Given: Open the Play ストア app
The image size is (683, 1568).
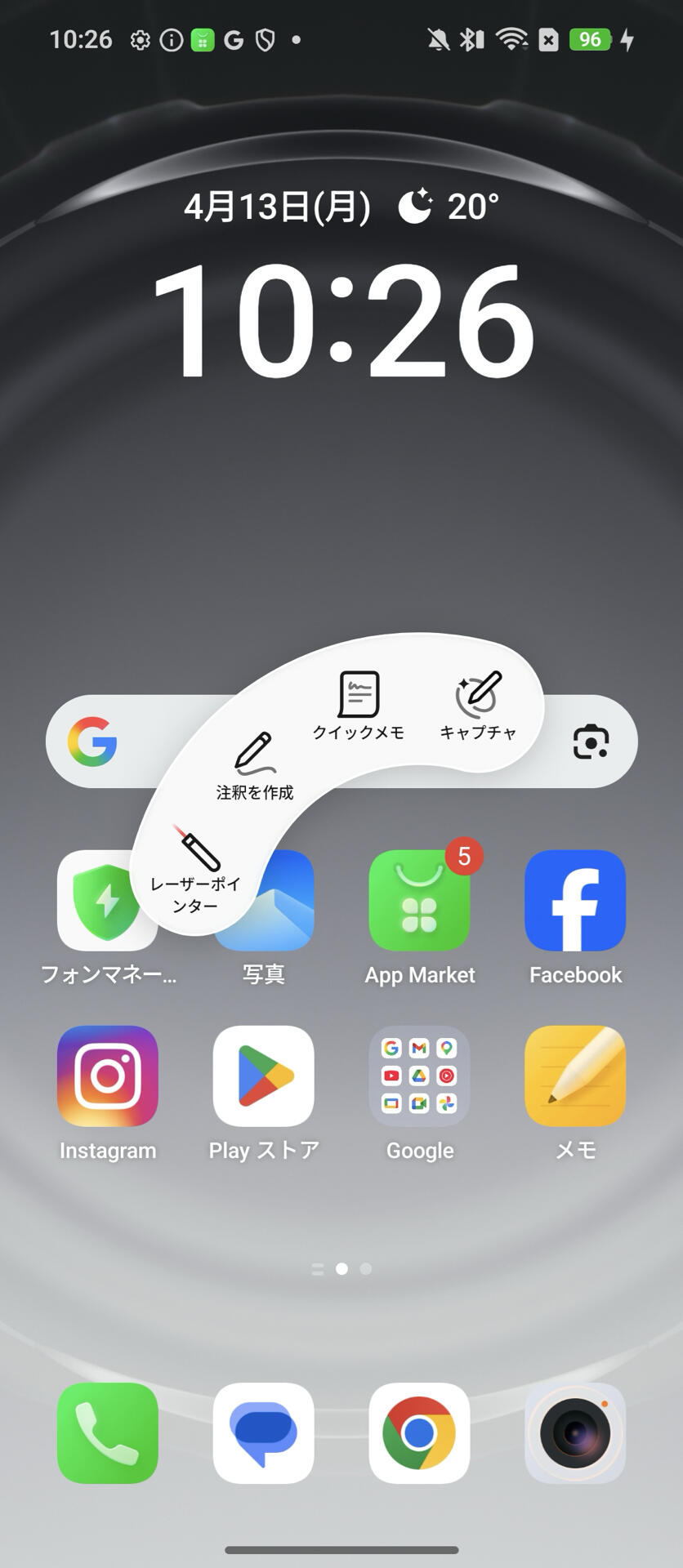Looking at the screenshot, I should click(263, 1076).
